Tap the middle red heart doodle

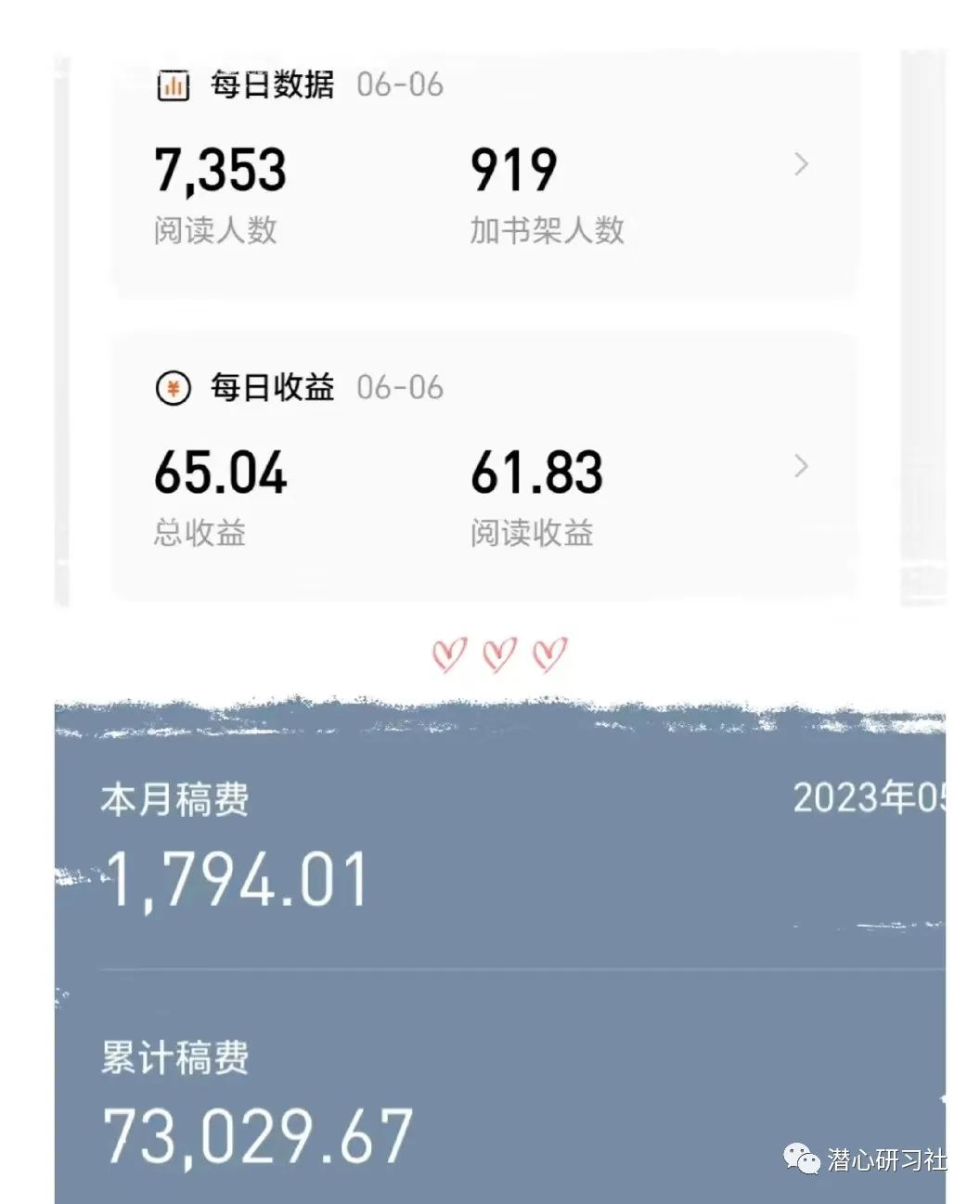(x=499, y=654)
